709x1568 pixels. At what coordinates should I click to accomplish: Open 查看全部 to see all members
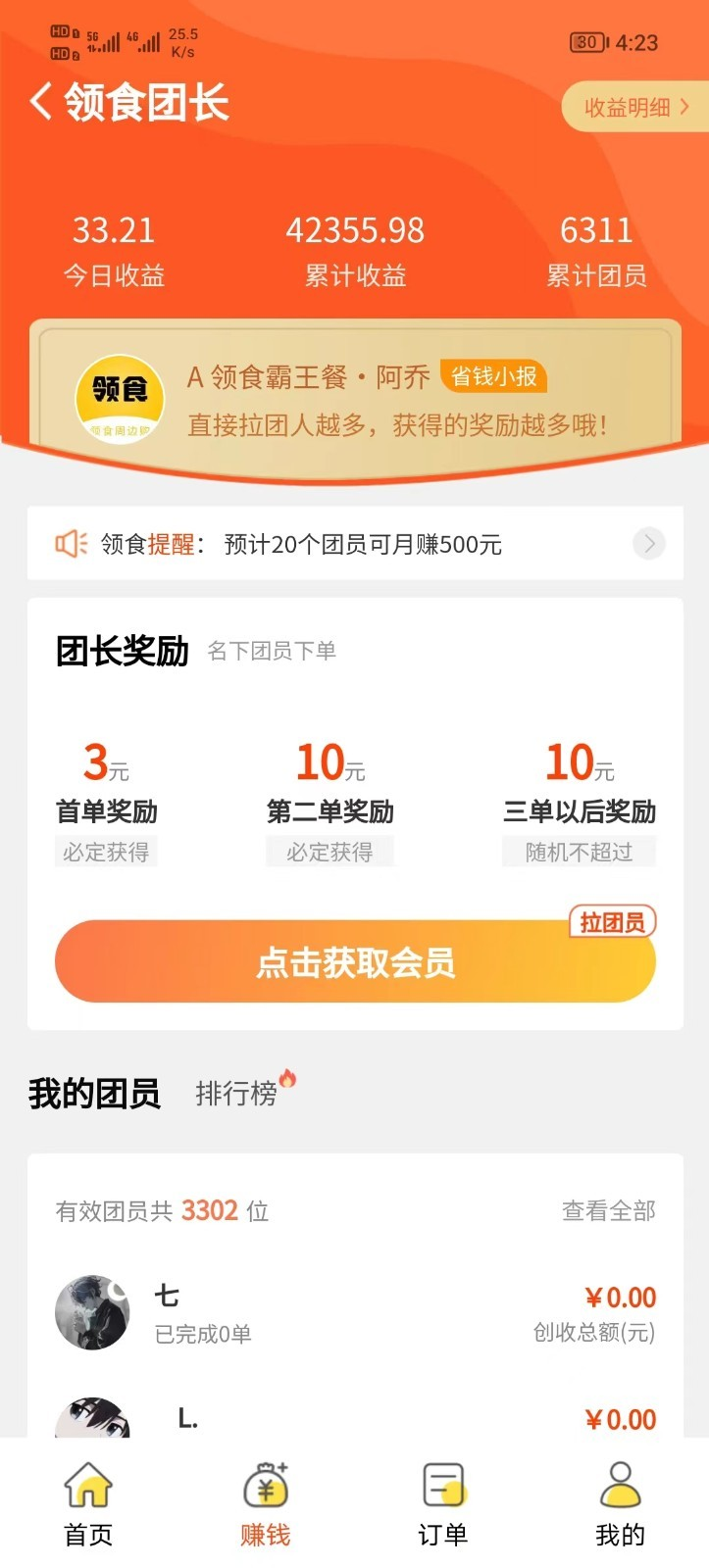pyautogui.click(x=608, y=1210)
